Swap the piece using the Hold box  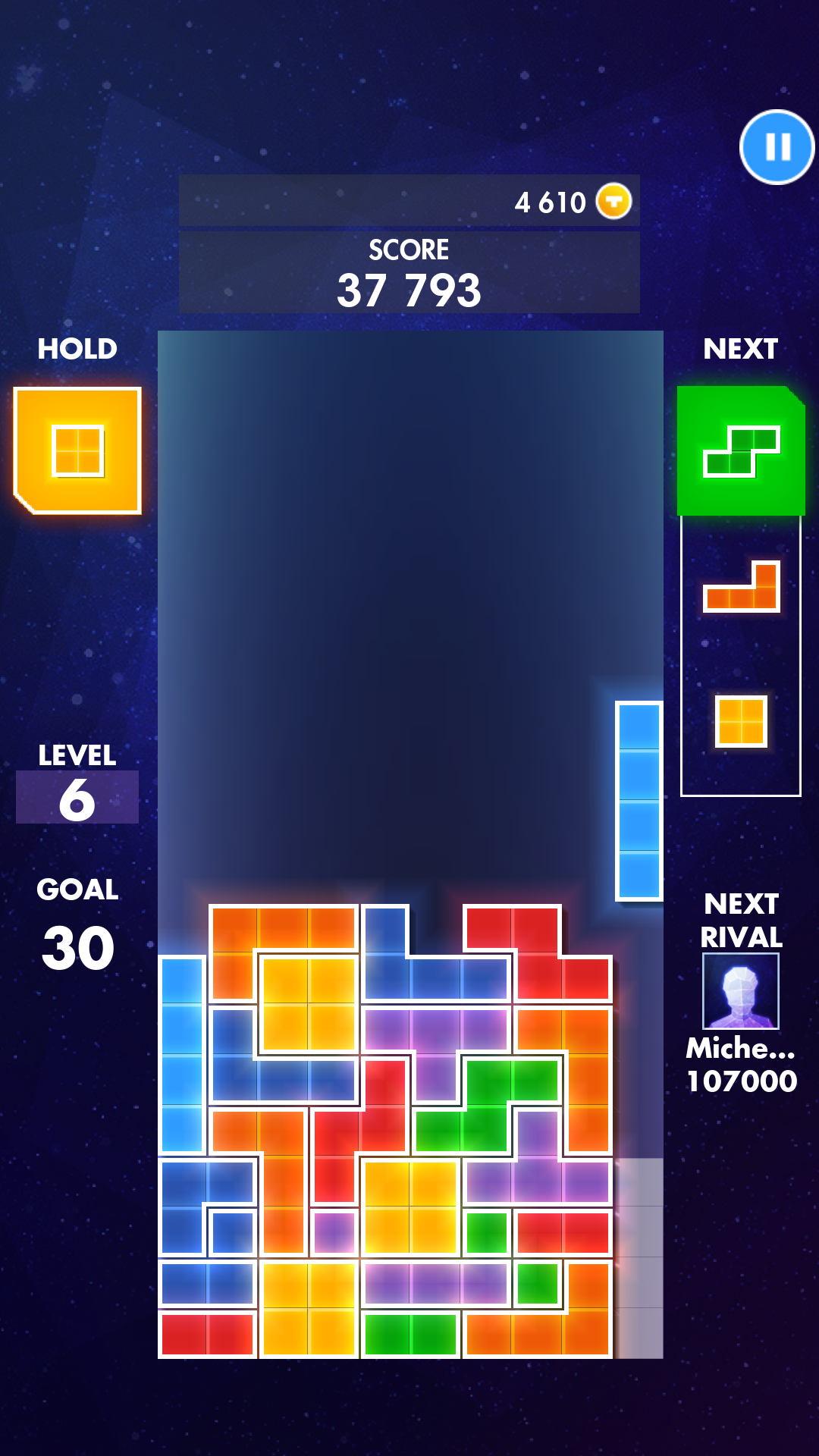(x=77, y=450)
